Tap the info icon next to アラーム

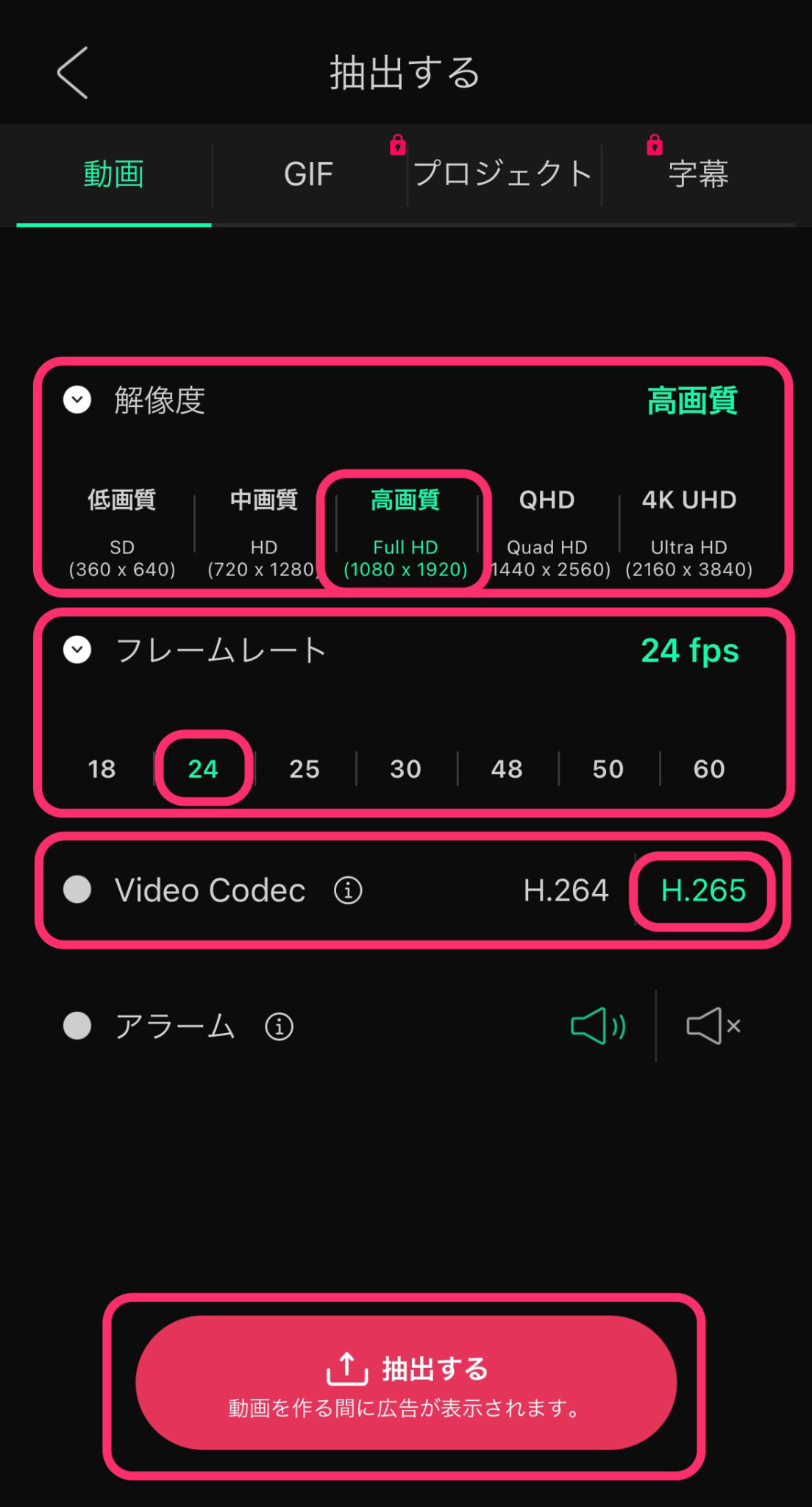[278, 1026]
